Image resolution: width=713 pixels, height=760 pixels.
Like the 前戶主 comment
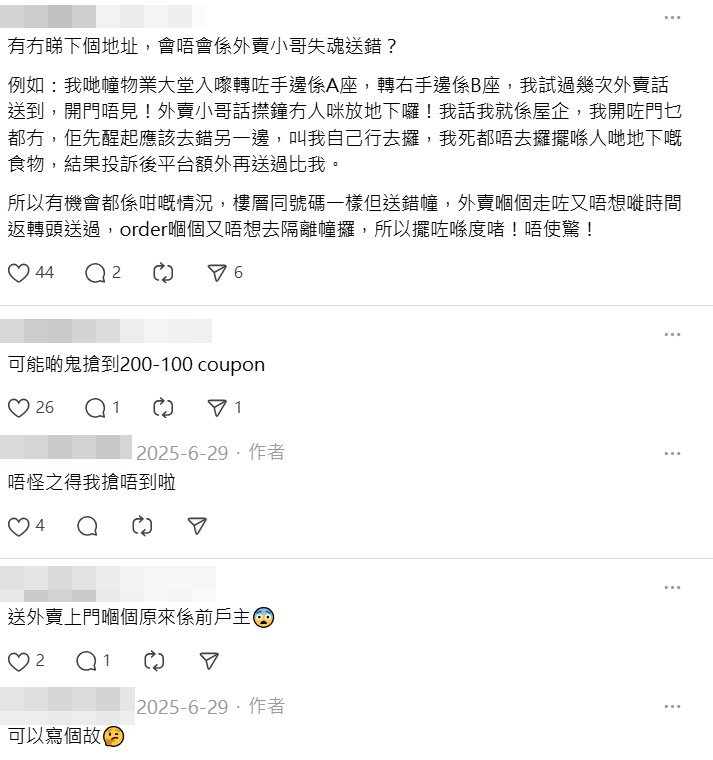[x=19, y=660]
